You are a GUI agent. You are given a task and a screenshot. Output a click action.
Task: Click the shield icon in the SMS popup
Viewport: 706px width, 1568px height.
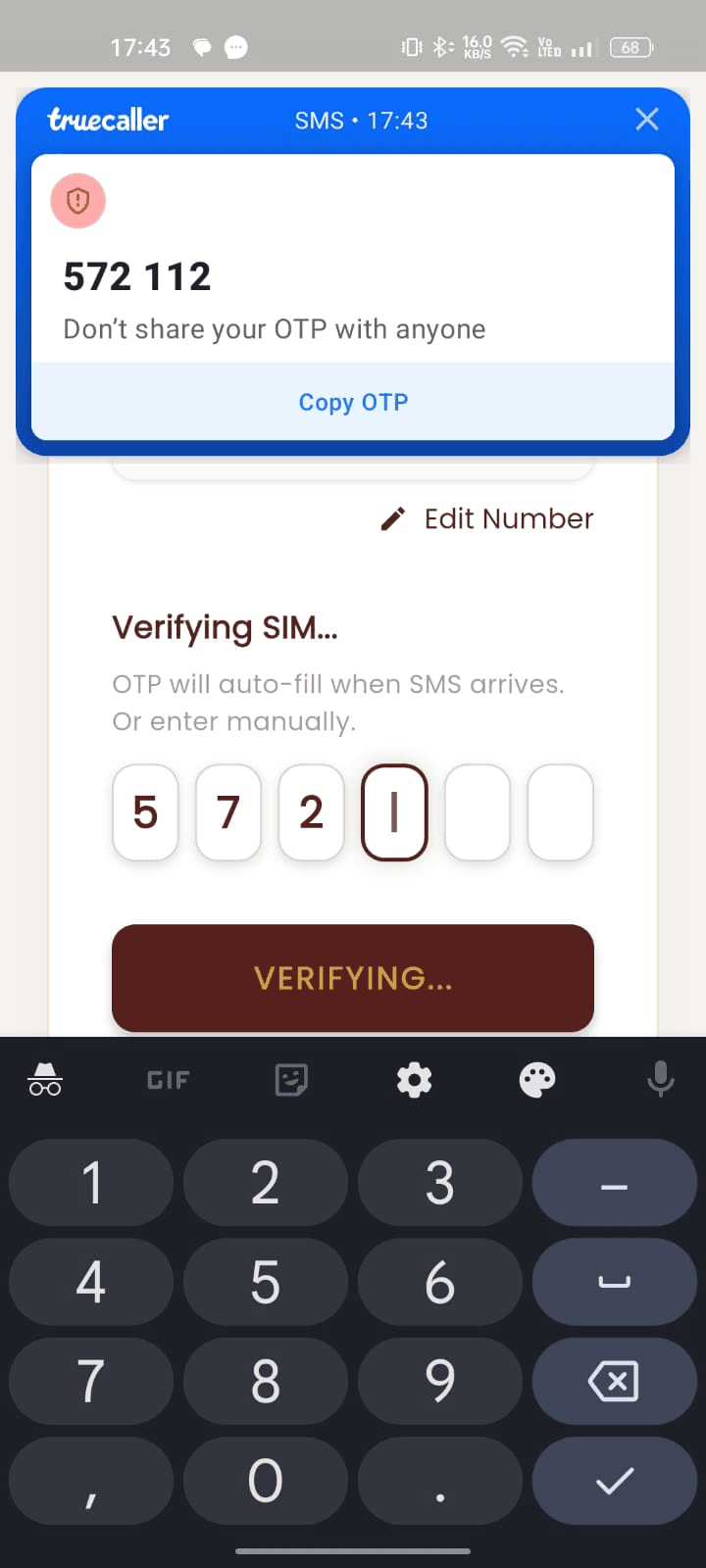(77, 201)
